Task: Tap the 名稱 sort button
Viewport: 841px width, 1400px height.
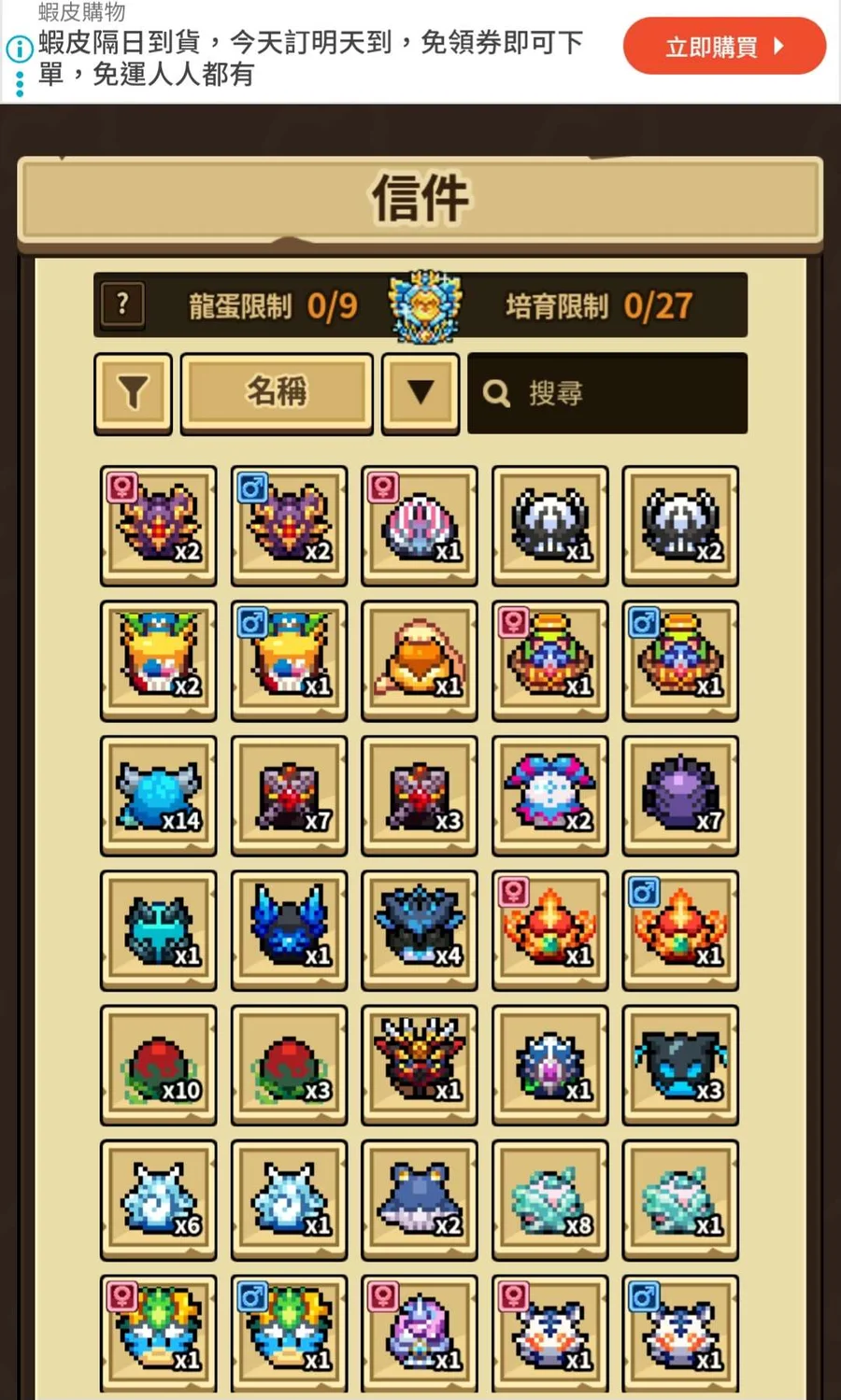Action: 277,393
